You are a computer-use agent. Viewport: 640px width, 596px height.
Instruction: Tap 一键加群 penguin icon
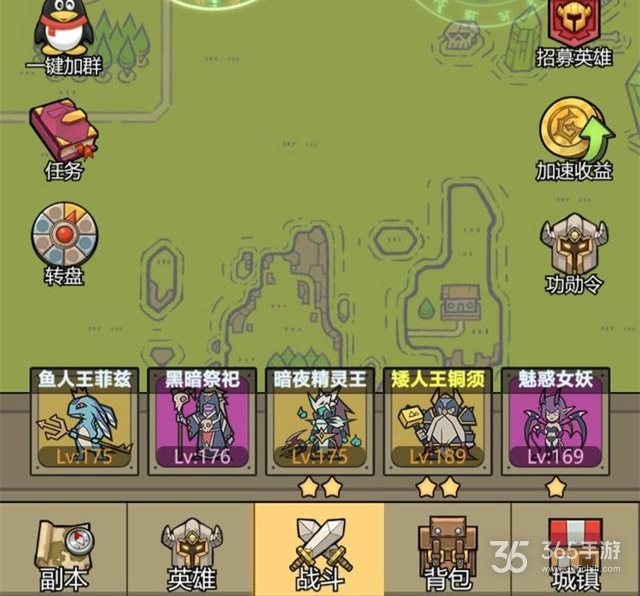click(x=63, y=30)
